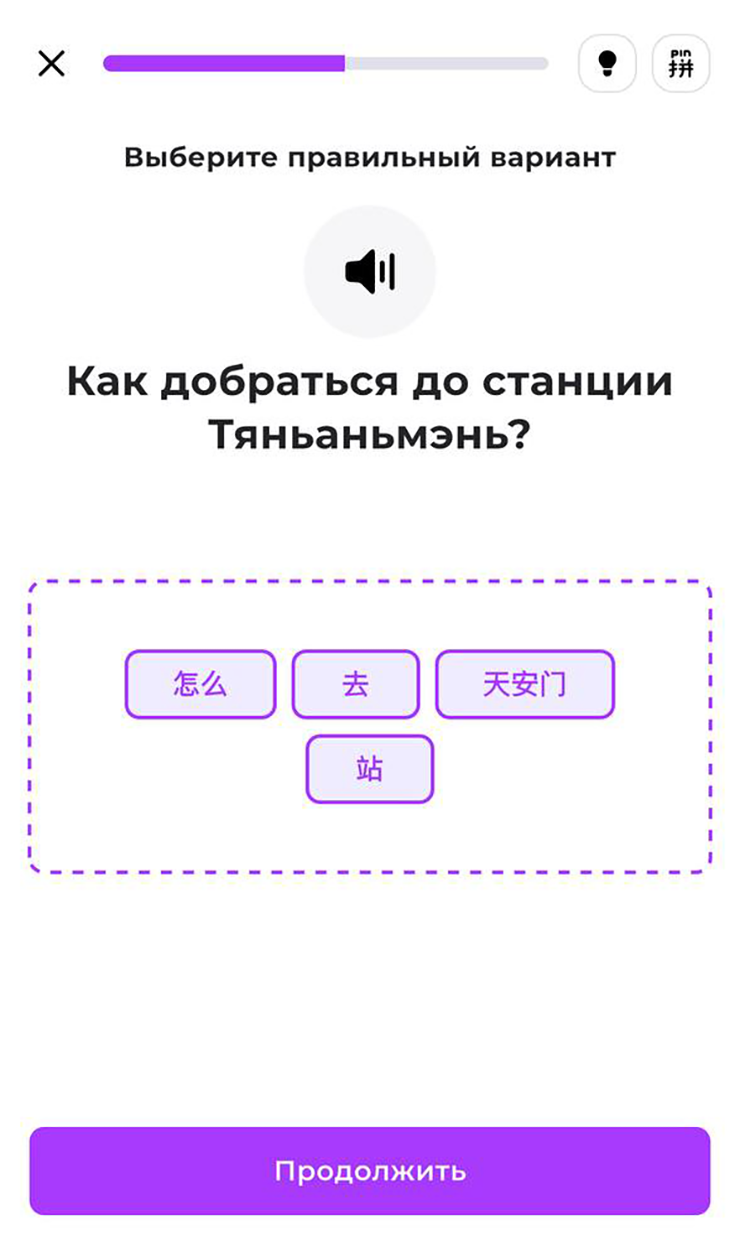Close the exercise with the X icon
Screen dimensions: 740x1260
[x=51, y=64]
